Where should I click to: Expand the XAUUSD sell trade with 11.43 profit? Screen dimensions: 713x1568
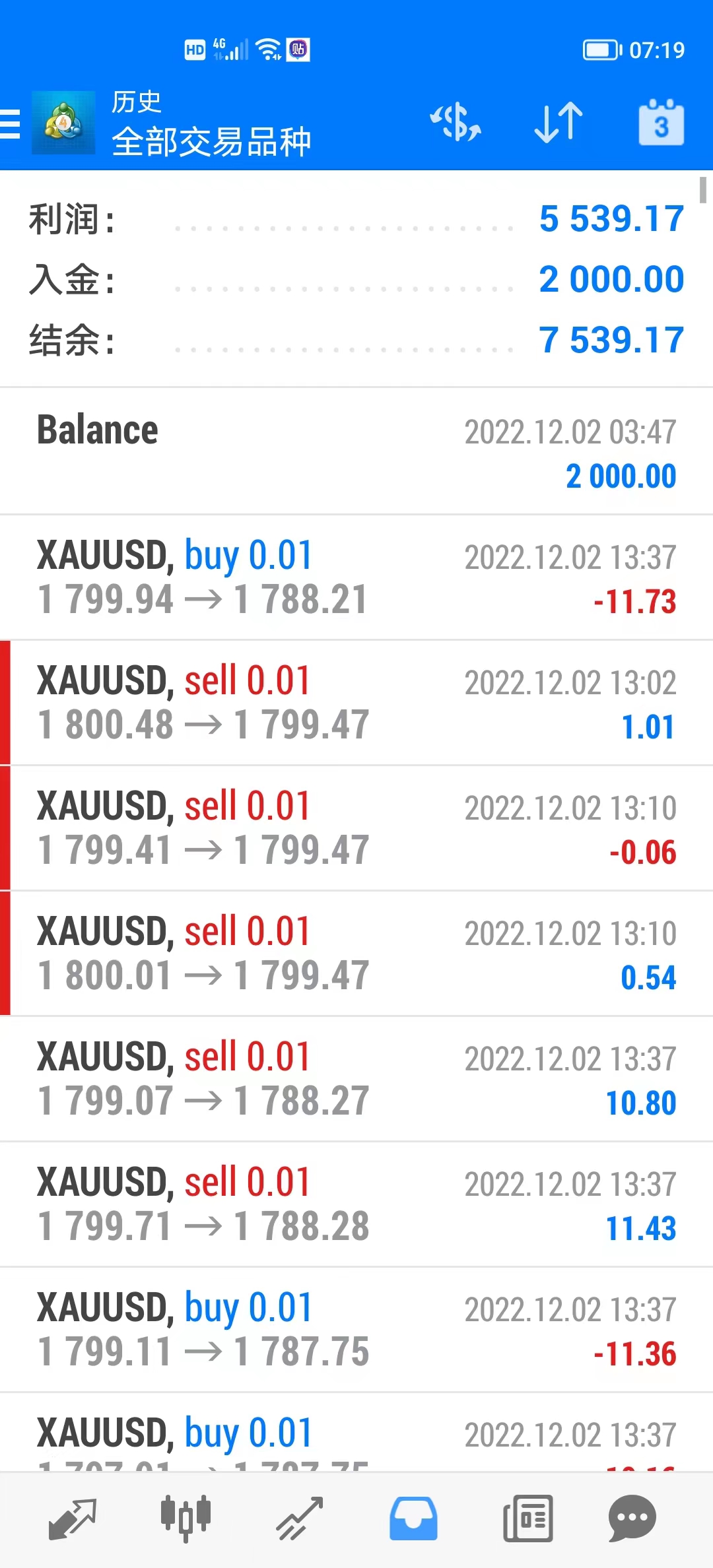pyautogui.click(x=356, y=1204)
